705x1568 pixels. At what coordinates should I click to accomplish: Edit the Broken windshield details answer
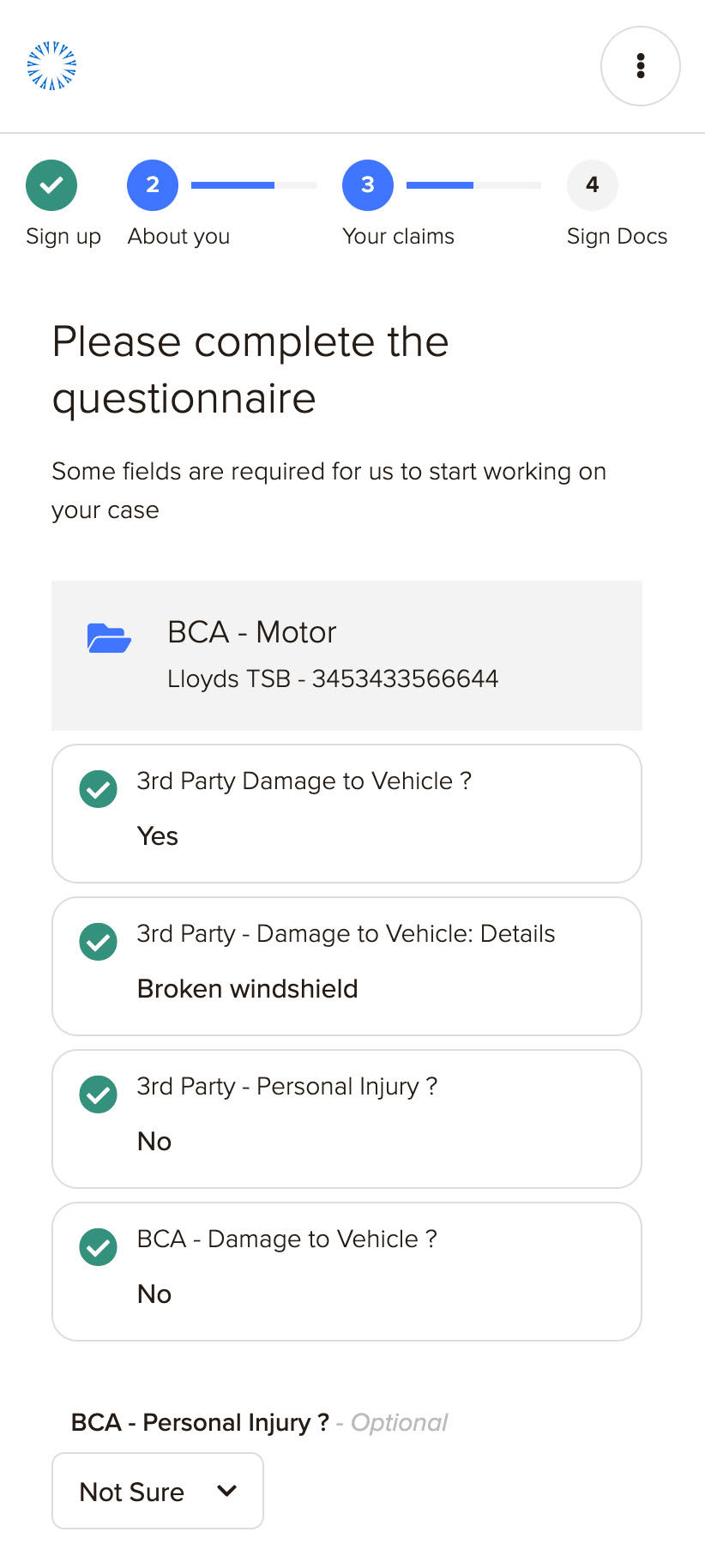(x=346, y=966)
